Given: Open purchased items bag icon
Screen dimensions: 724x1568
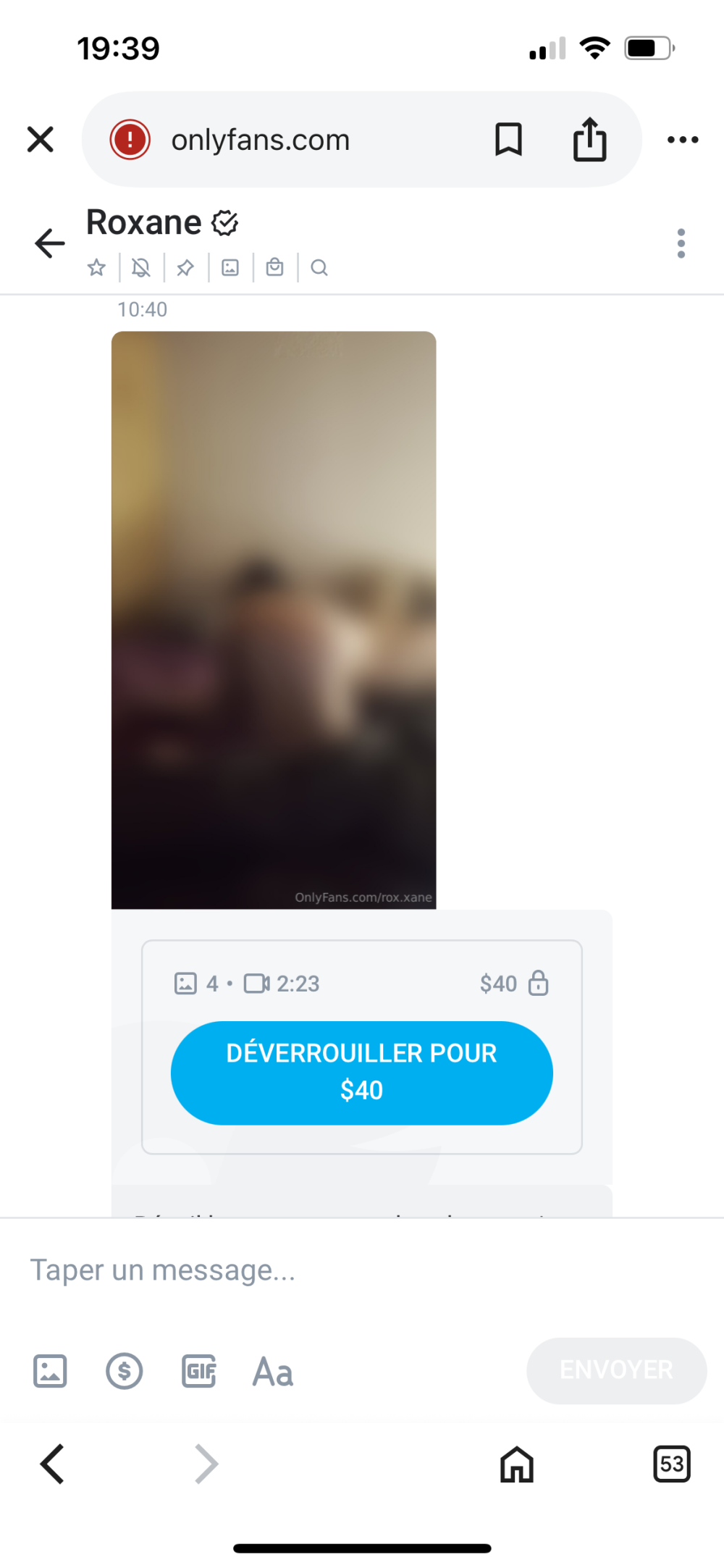Looking at the screenshot, I should coord(274,268).
